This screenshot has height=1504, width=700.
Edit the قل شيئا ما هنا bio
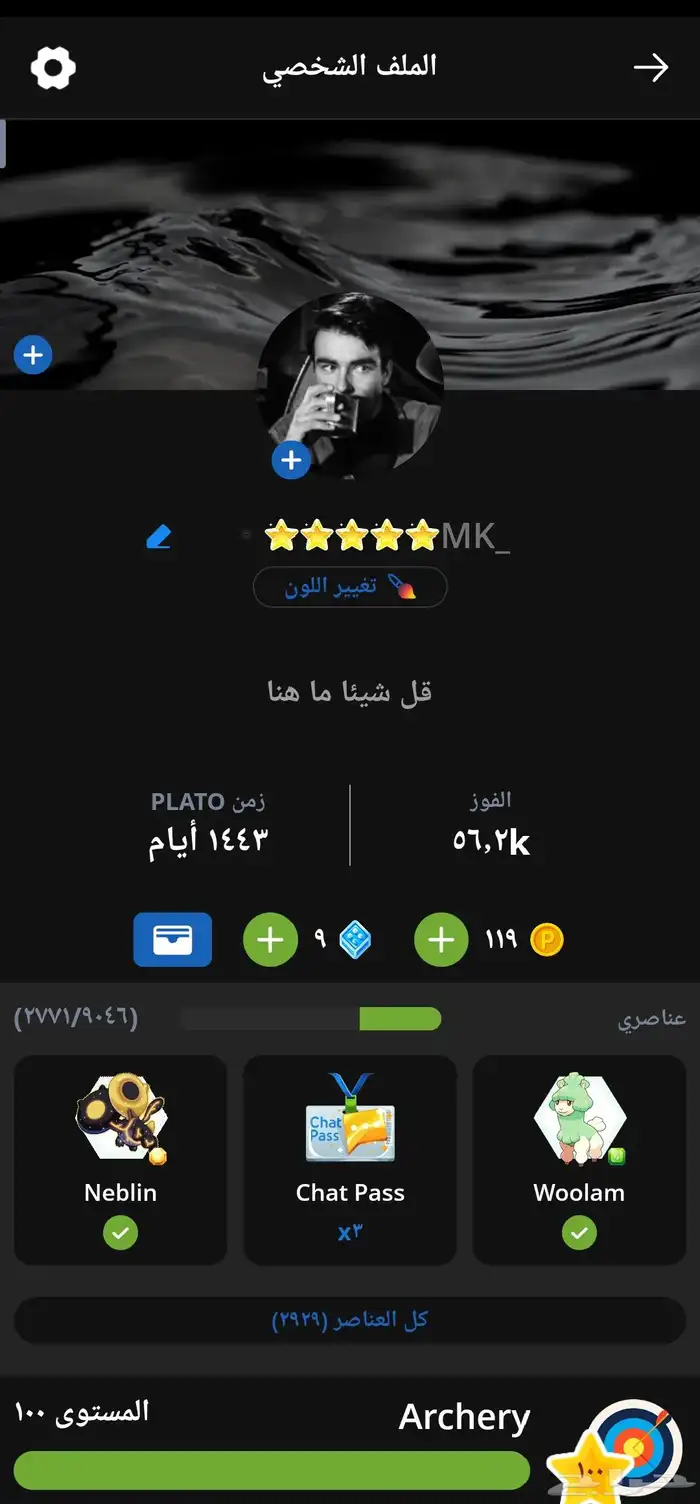coord(350,691)
